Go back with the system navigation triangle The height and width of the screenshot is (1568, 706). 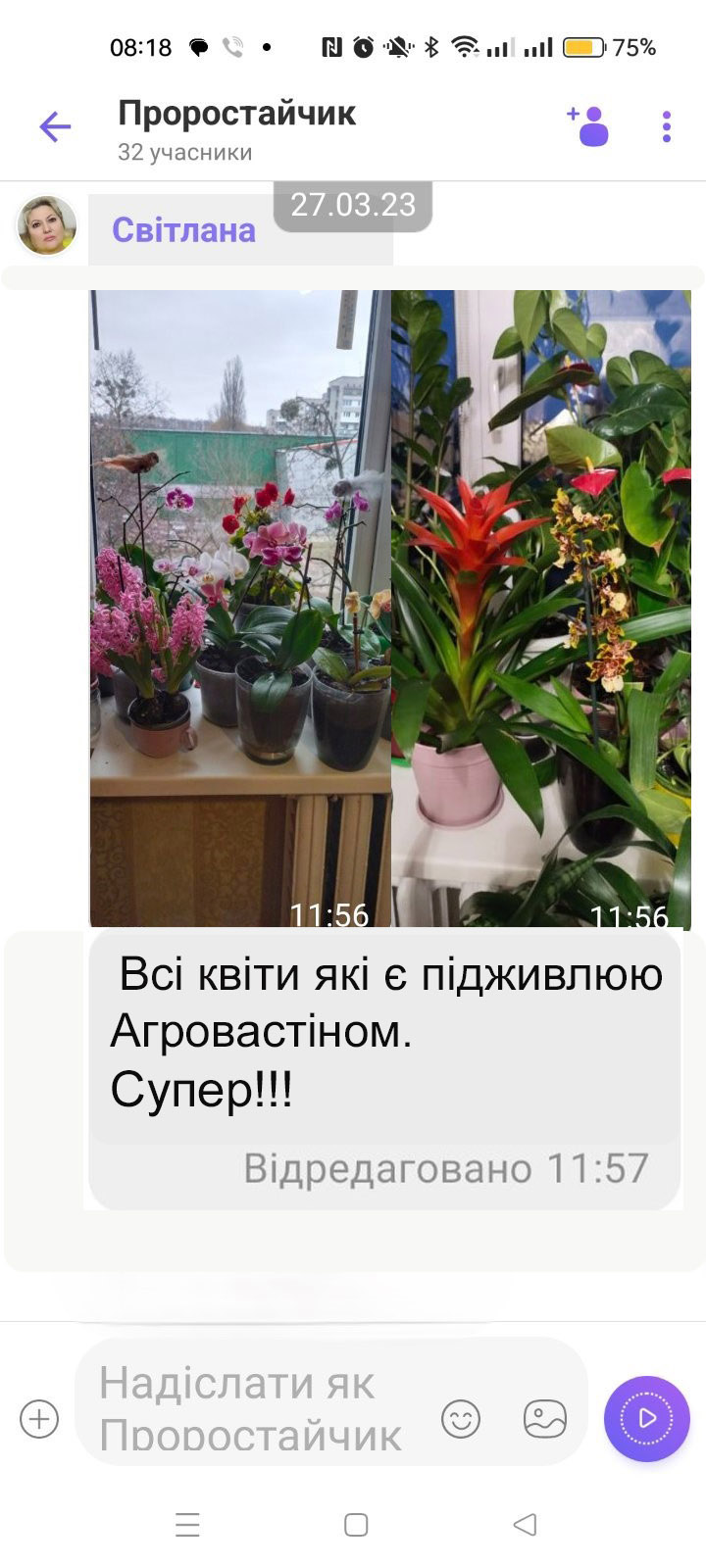pyautogui.click(x=525, y=1524)
